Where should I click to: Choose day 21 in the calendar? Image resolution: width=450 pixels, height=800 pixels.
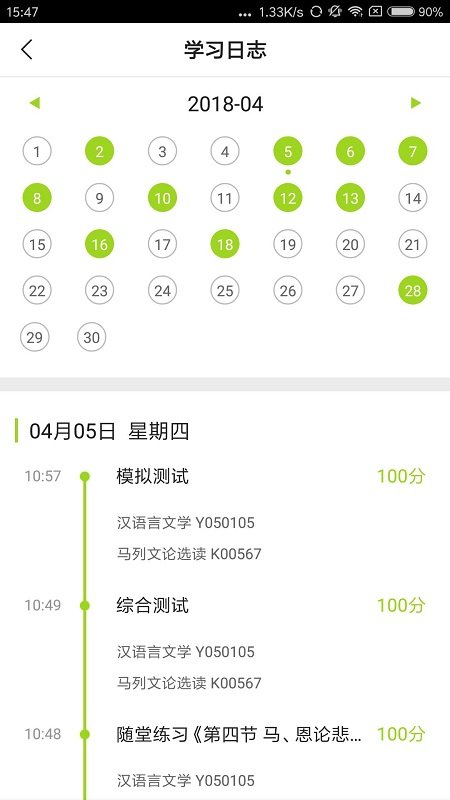point(413,244)
